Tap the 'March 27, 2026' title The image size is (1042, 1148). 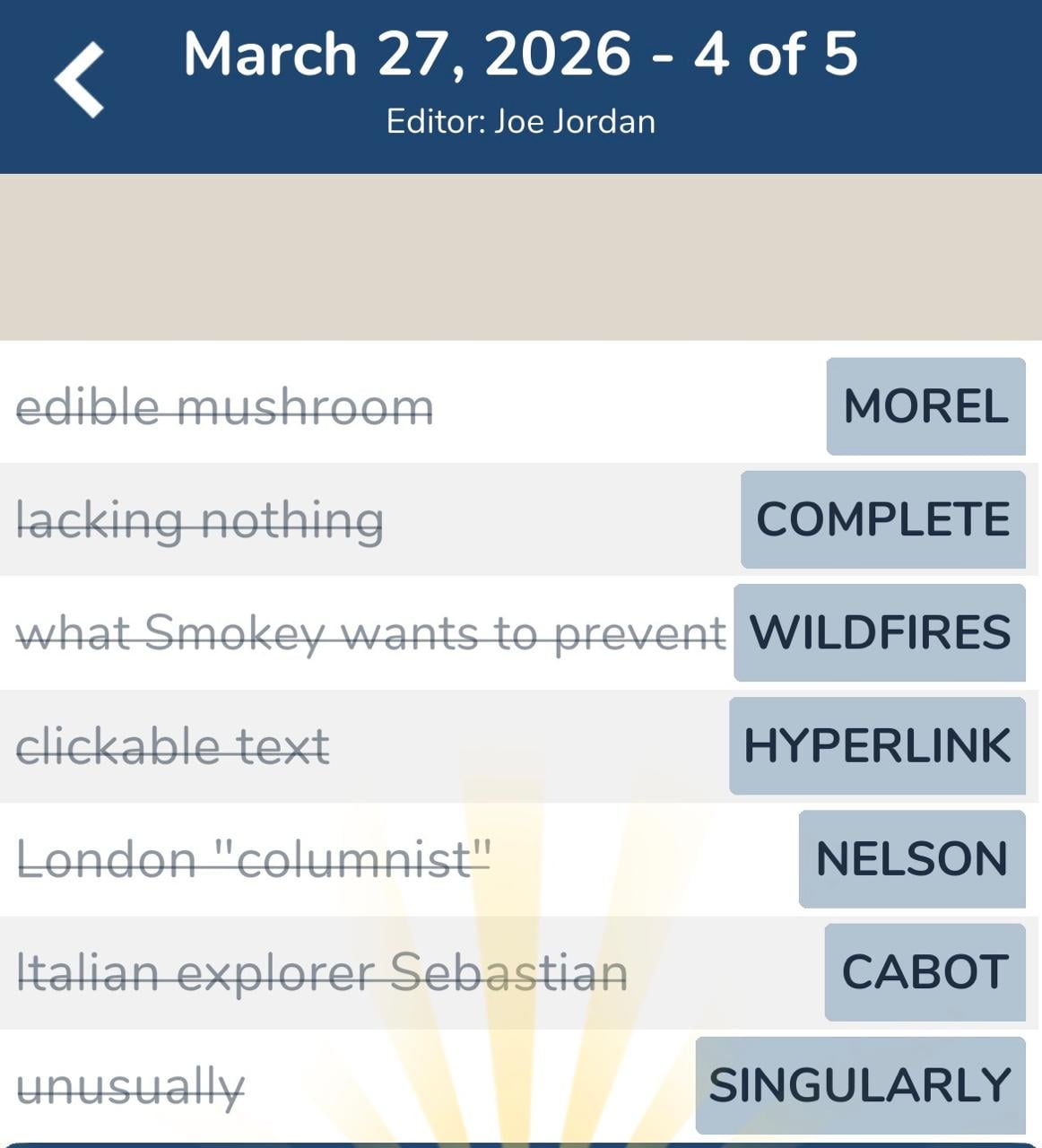404,54
